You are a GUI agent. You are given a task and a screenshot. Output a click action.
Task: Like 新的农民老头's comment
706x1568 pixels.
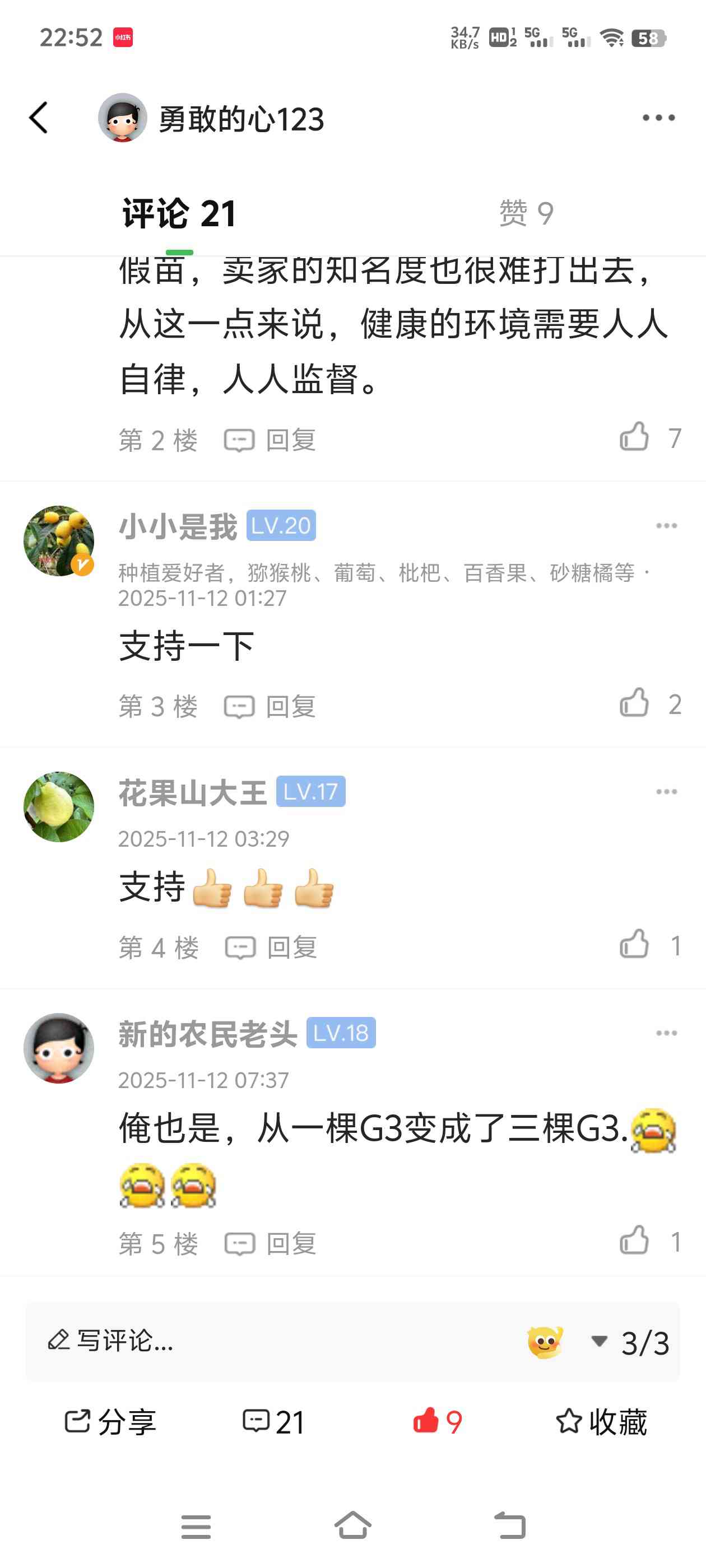tap(634, 1241)
